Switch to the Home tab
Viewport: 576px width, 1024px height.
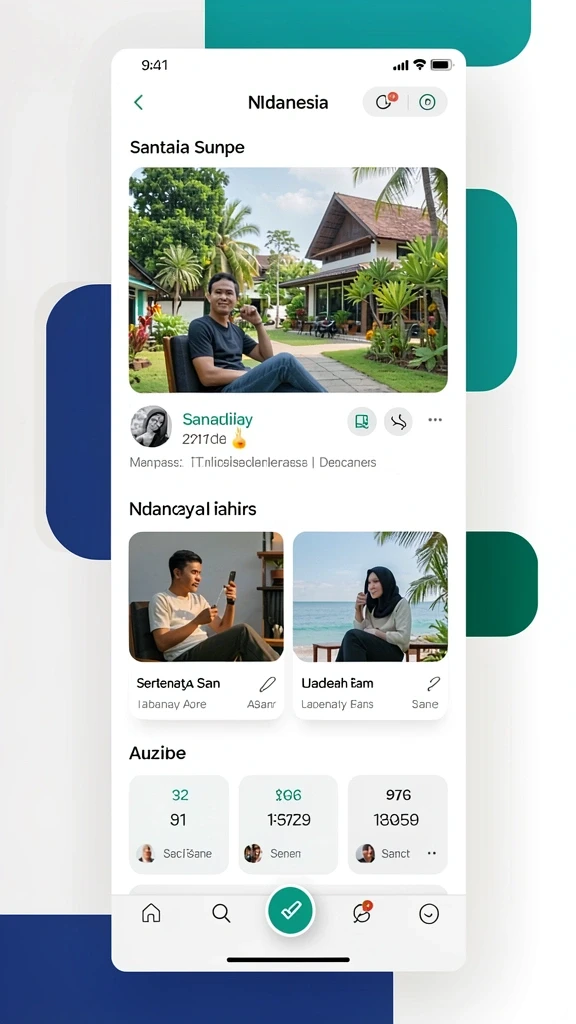click(x=151, y=913)
